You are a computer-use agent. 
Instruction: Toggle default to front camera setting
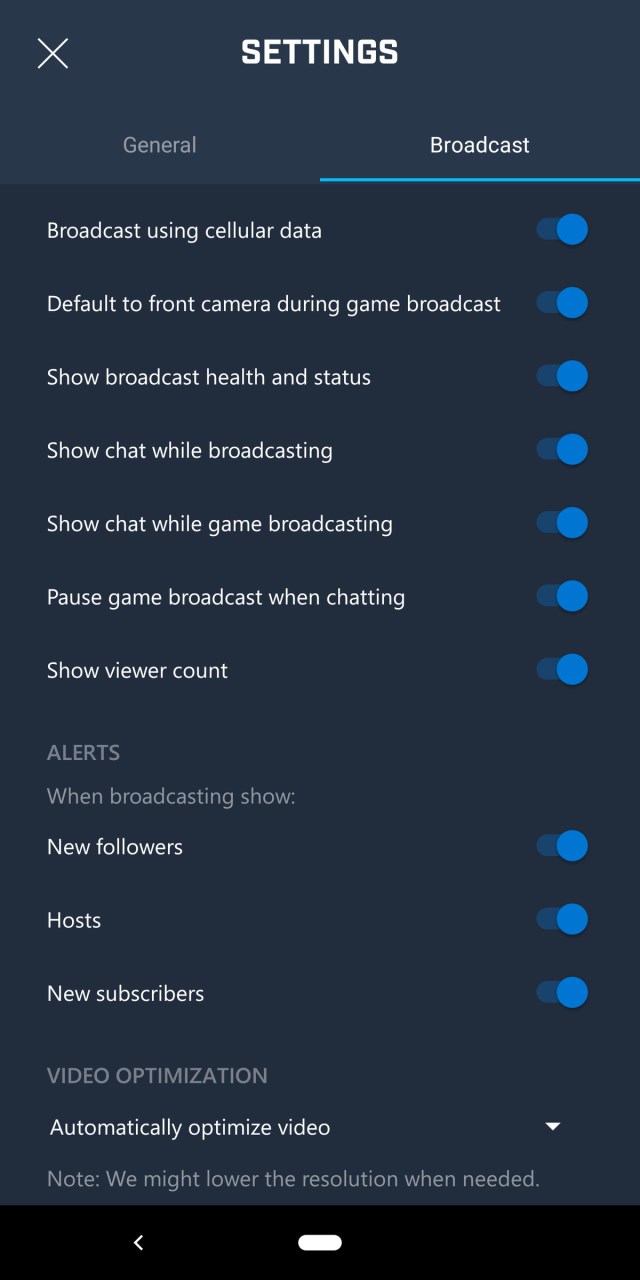[x=562, y=303]
